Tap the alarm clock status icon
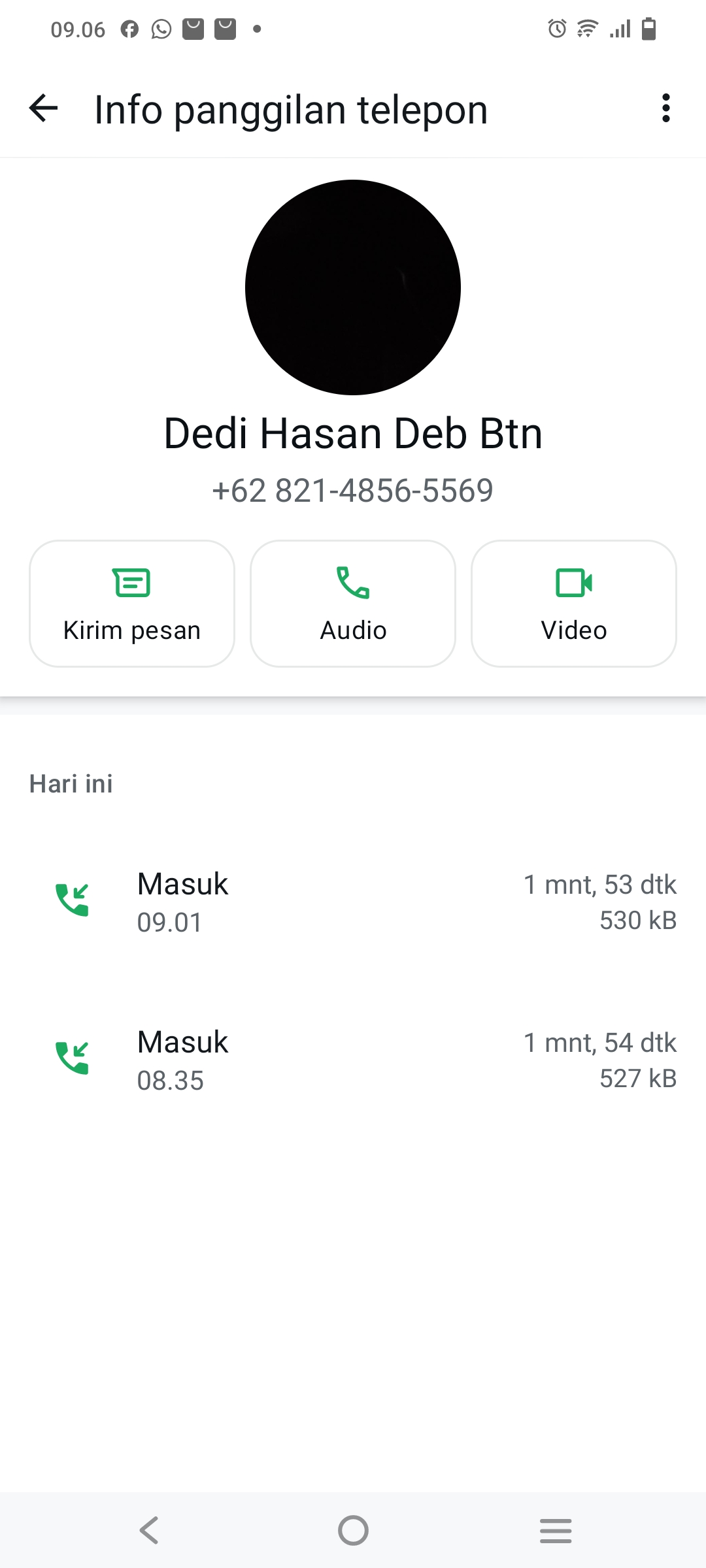706x1568 pixels. tap(555, 29)
